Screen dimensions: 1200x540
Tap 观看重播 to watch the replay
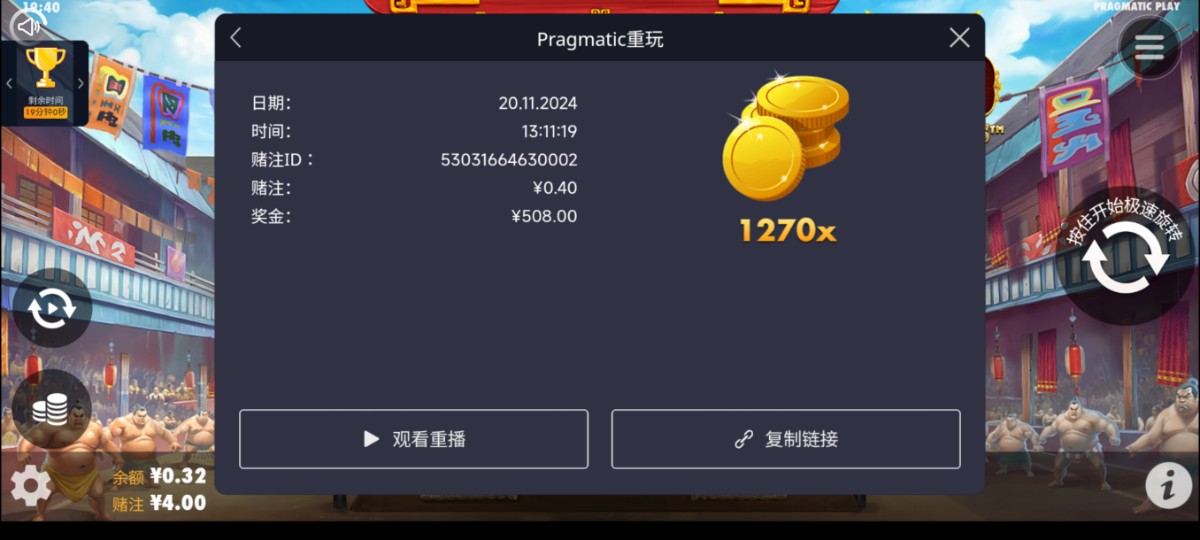coord(413,439)
